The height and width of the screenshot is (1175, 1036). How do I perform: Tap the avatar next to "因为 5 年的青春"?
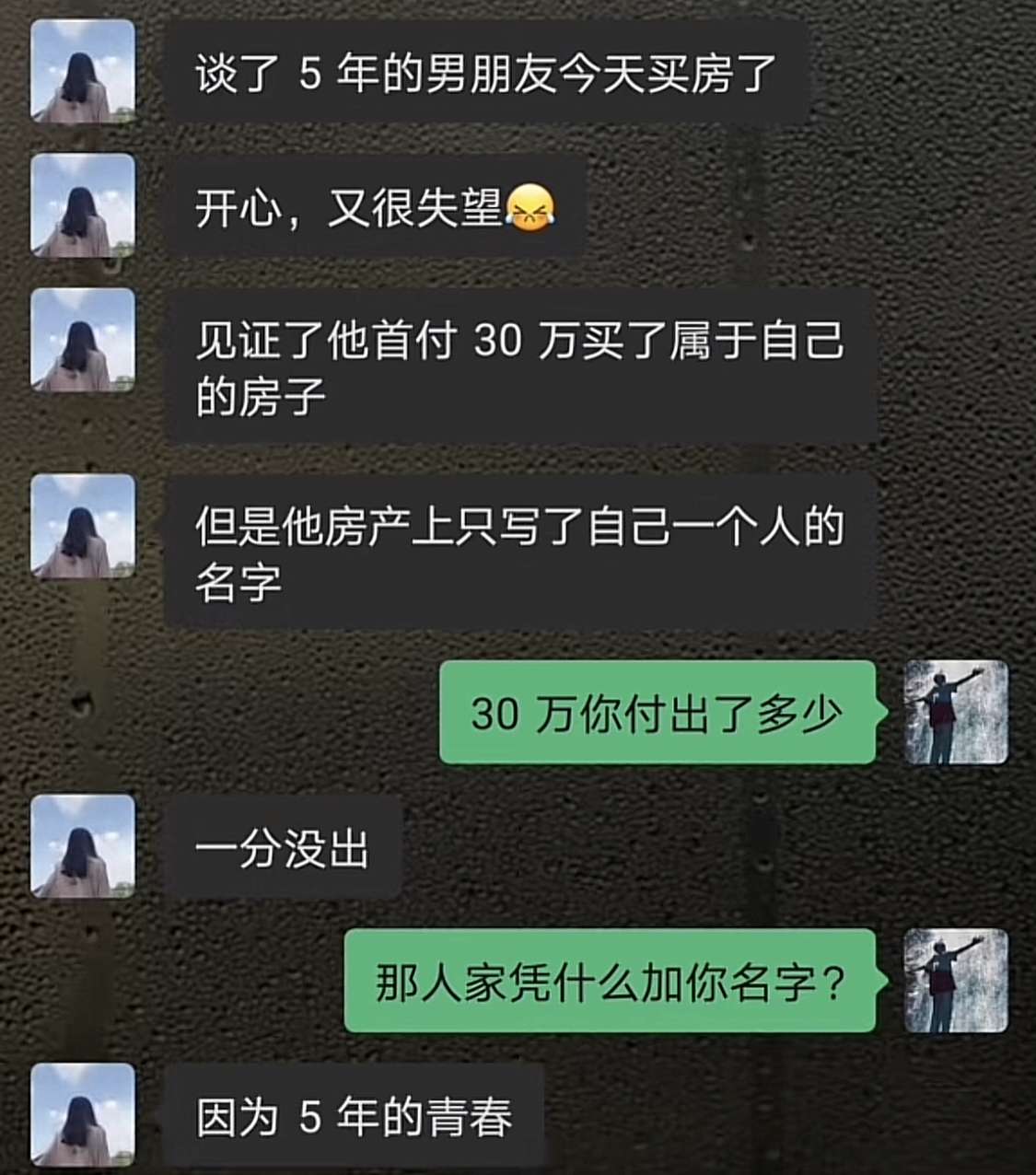(83, 1115)
